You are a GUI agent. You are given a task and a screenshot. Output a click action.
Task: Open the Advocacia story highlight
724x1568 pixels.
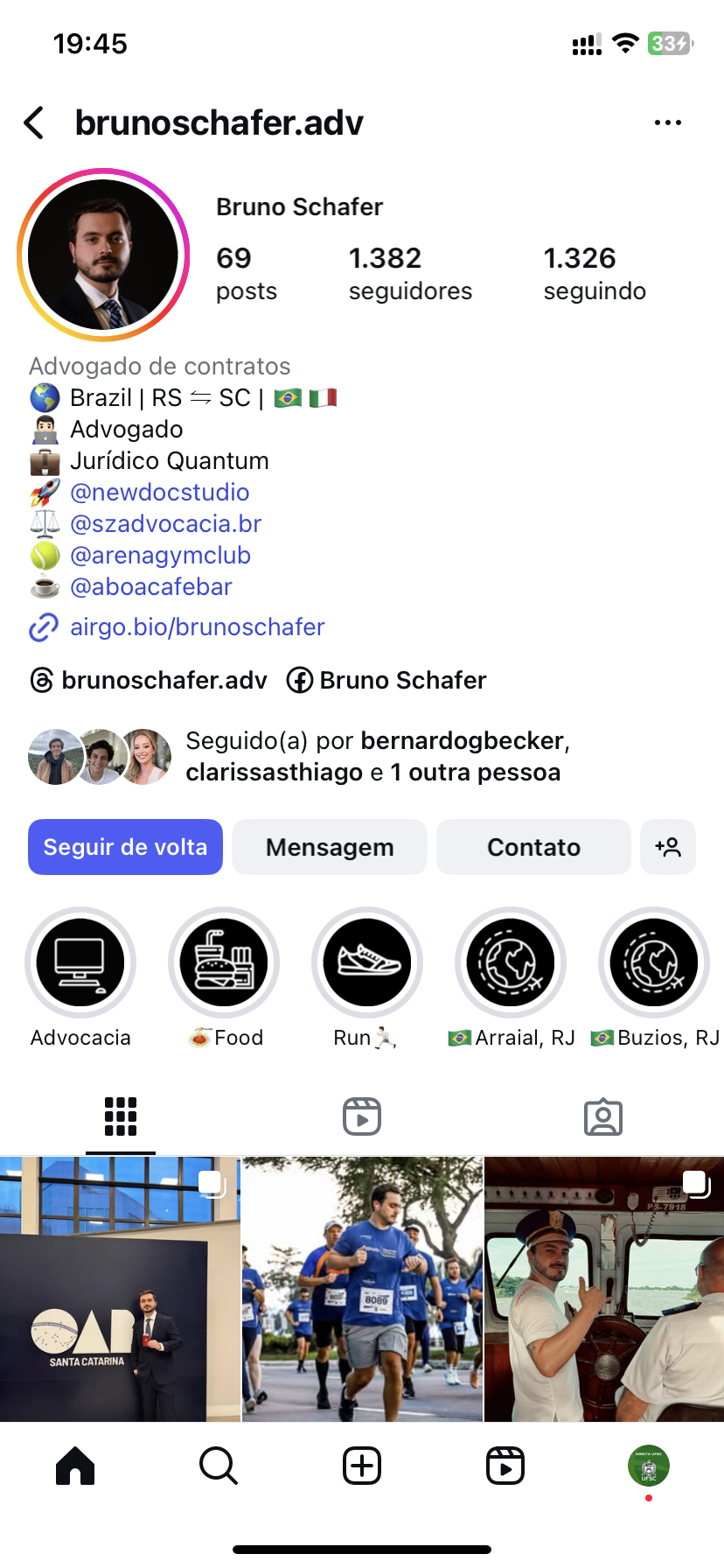[x=80, y=962]
